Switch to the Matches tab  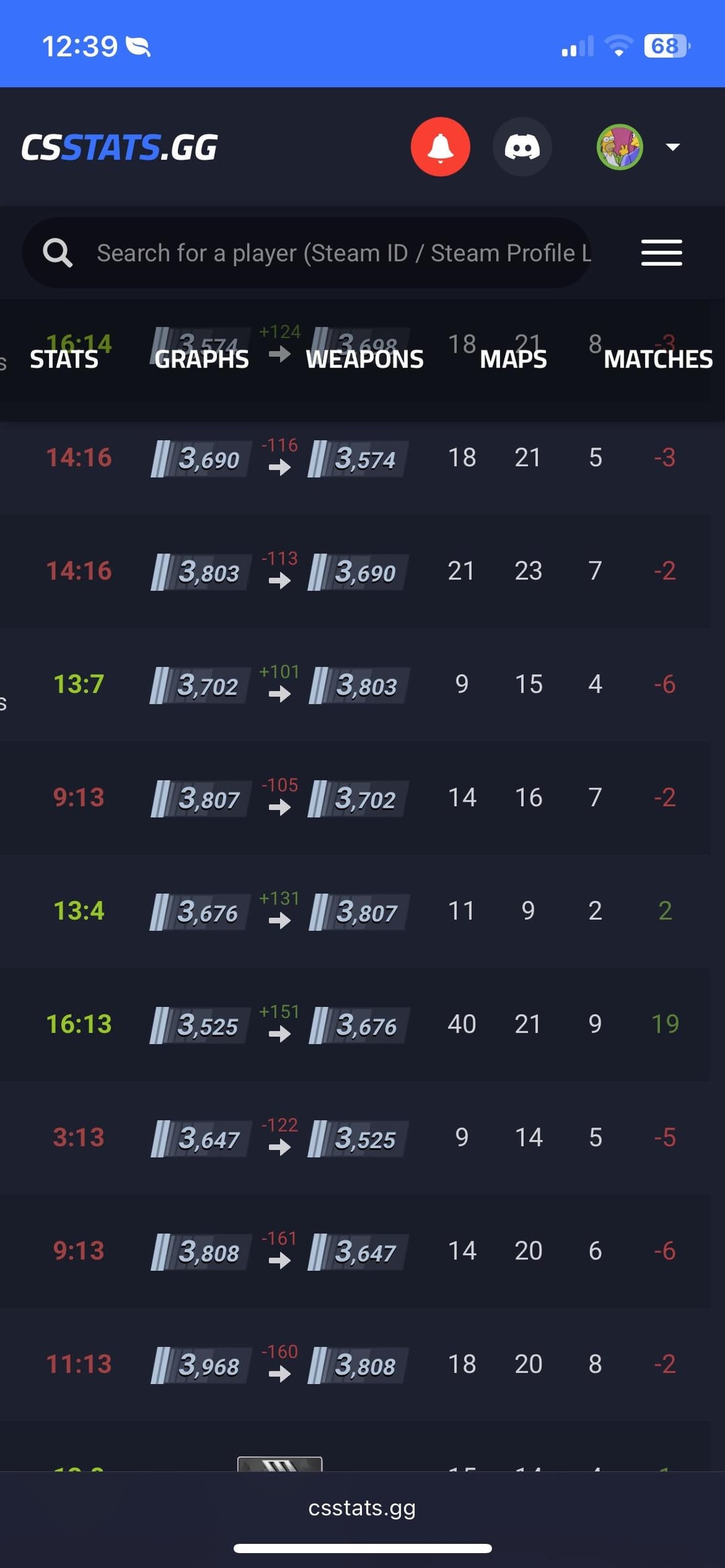[658, 360]
